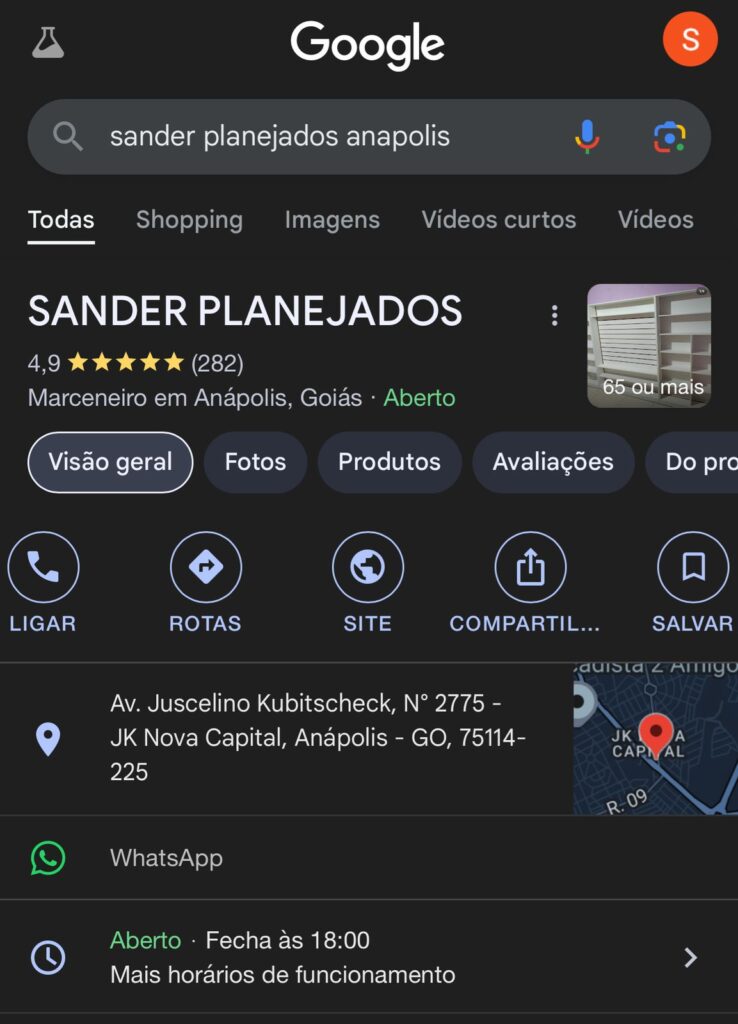Start voice search with the microphone
738x1024 pixels.
click(587, 136)
